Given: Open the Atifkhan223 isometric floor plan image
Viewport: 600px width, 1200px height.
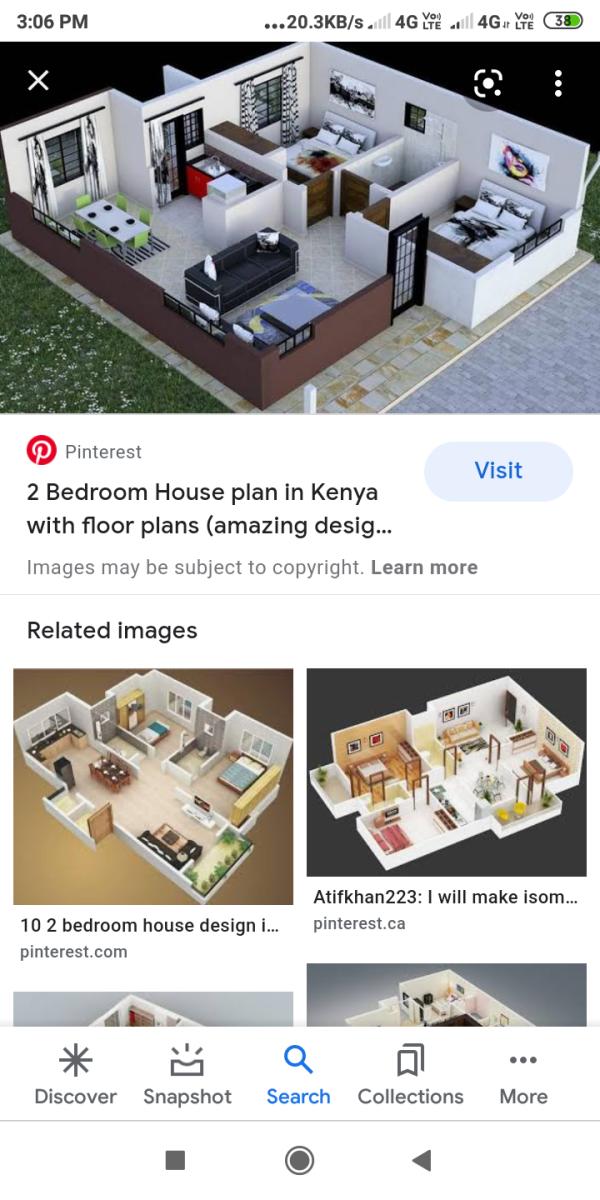Looking at the screenshot, I should point(446,772).
